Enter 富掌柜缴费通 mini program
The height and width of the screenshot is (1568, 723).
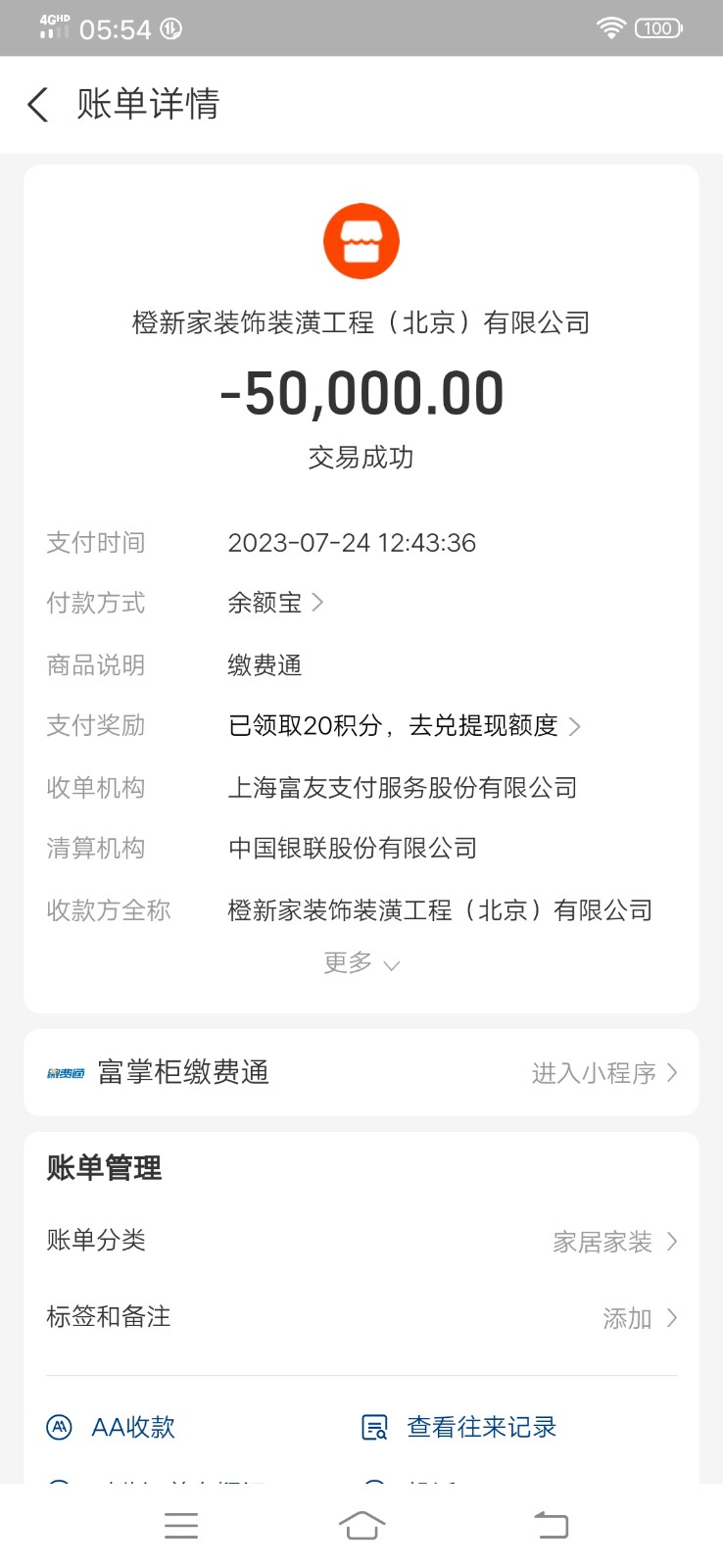[603, 1073]
